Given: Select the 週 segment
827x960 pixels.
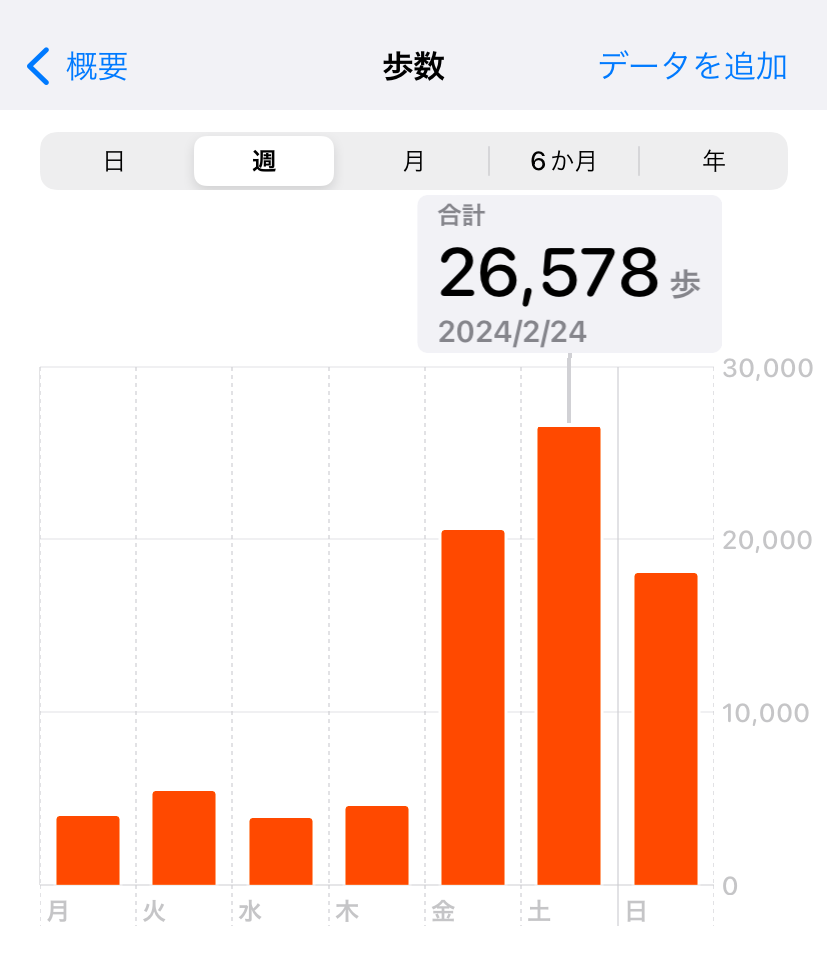Looking at the screenshot, I should point(264,161).
